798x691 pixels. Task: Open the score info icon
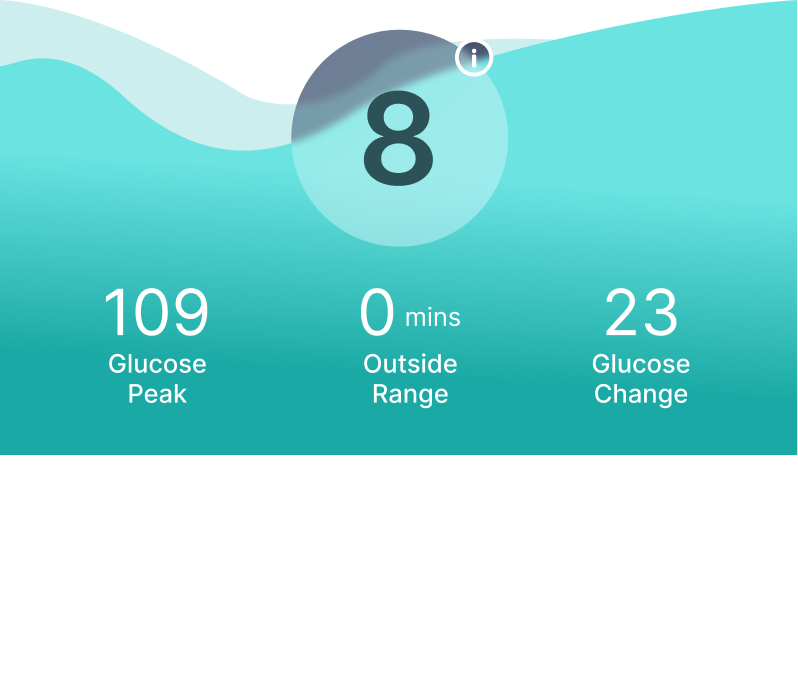point(474,58)
